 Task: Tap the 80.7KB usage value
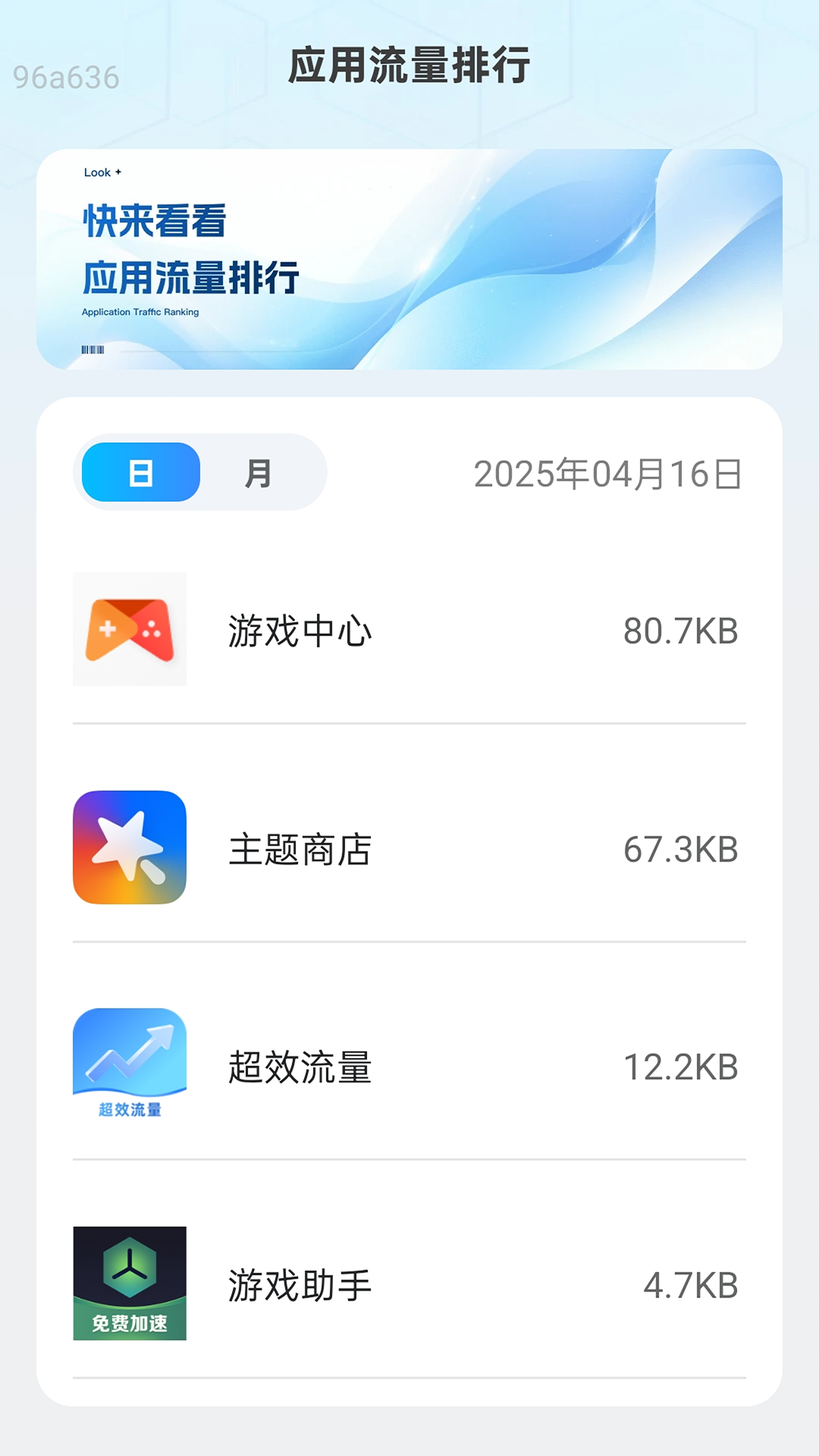[680, 629]
